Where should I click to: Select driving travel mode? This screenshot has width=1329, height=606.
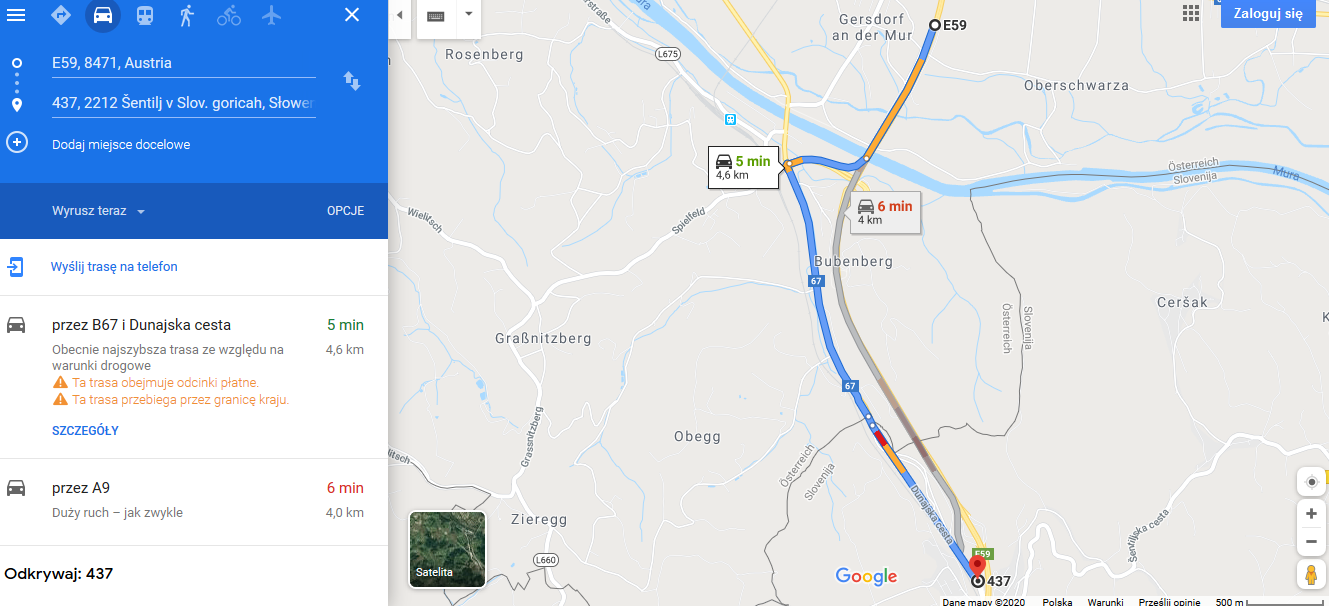pos(102,15)
